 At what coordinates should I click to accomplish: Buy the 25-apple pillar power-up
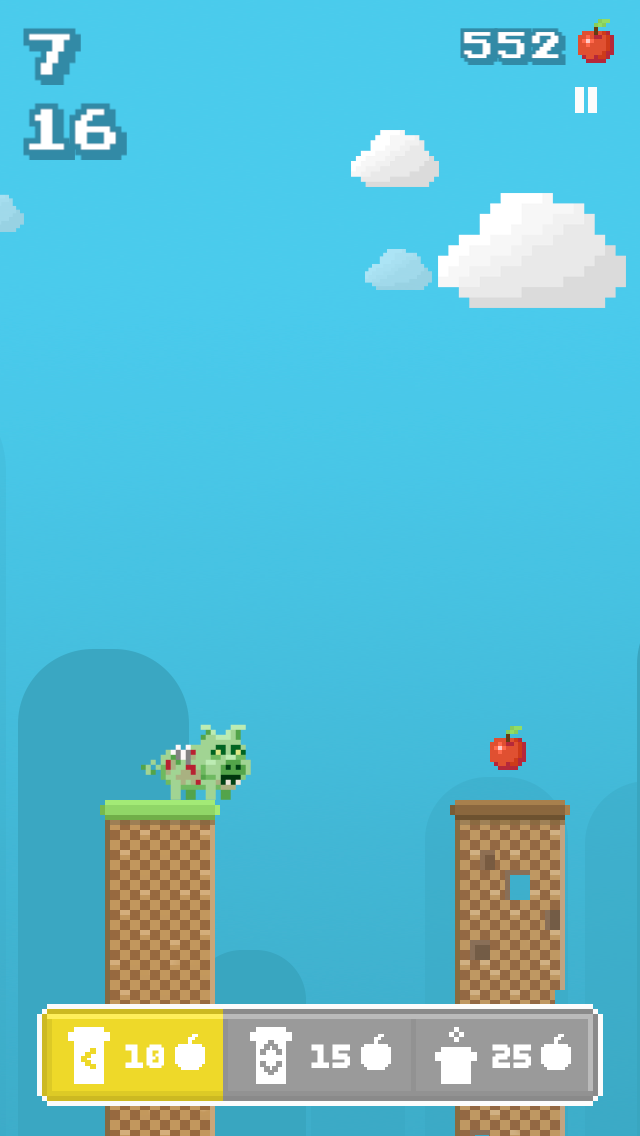[x=504, y=1056]
